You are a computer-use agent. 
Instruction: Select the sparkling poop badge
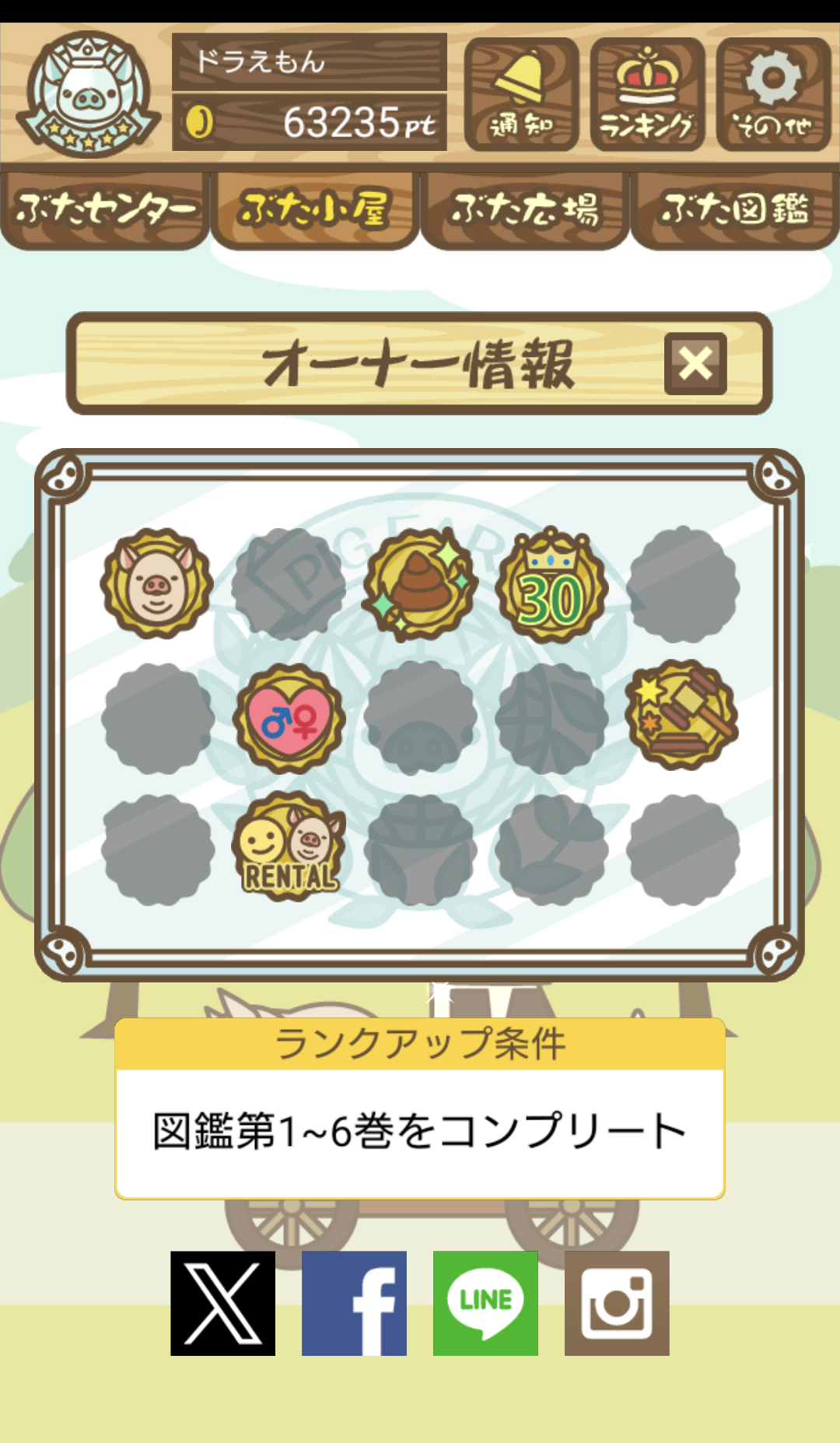tap(420, 585)
